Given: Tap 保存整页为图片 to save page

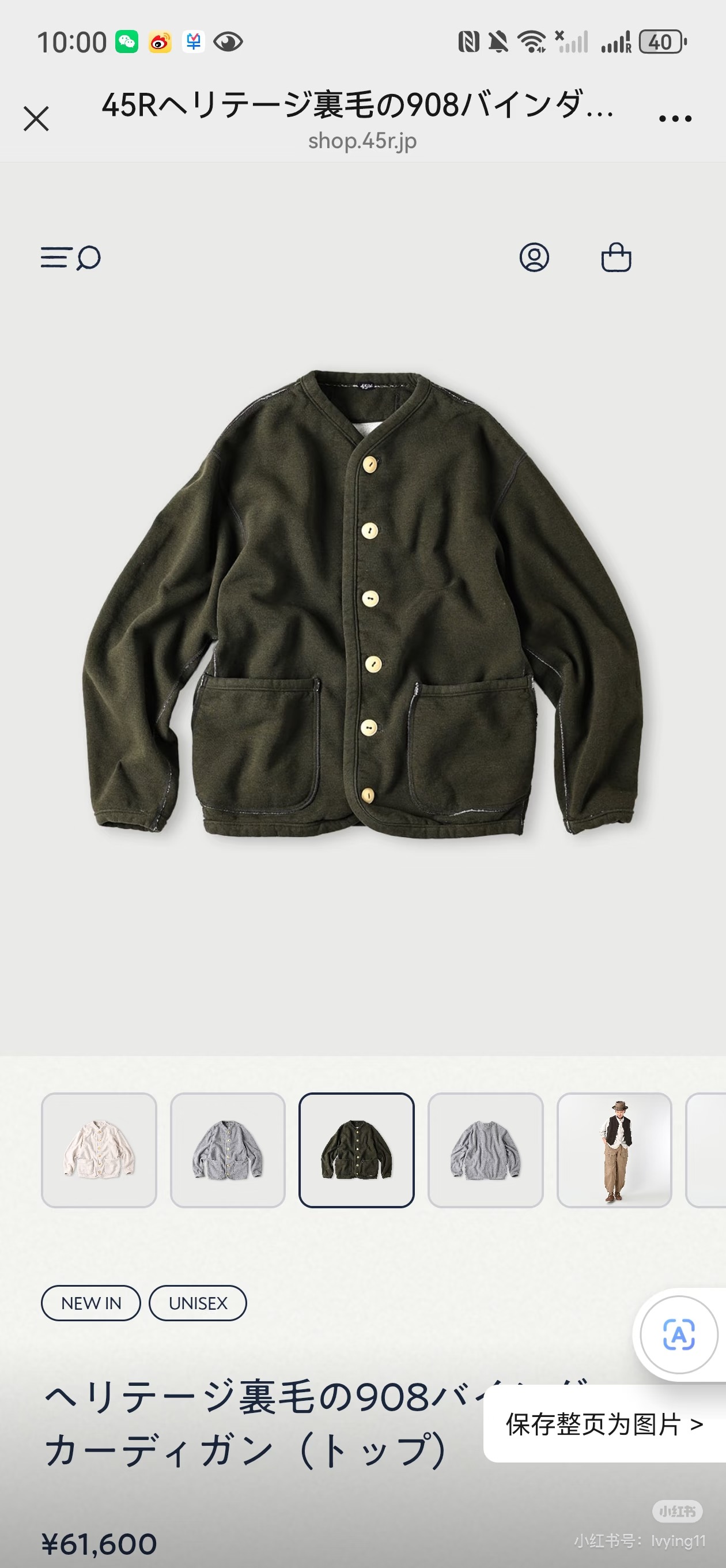Looking at the screenshot, I should tap(604, 1424).
